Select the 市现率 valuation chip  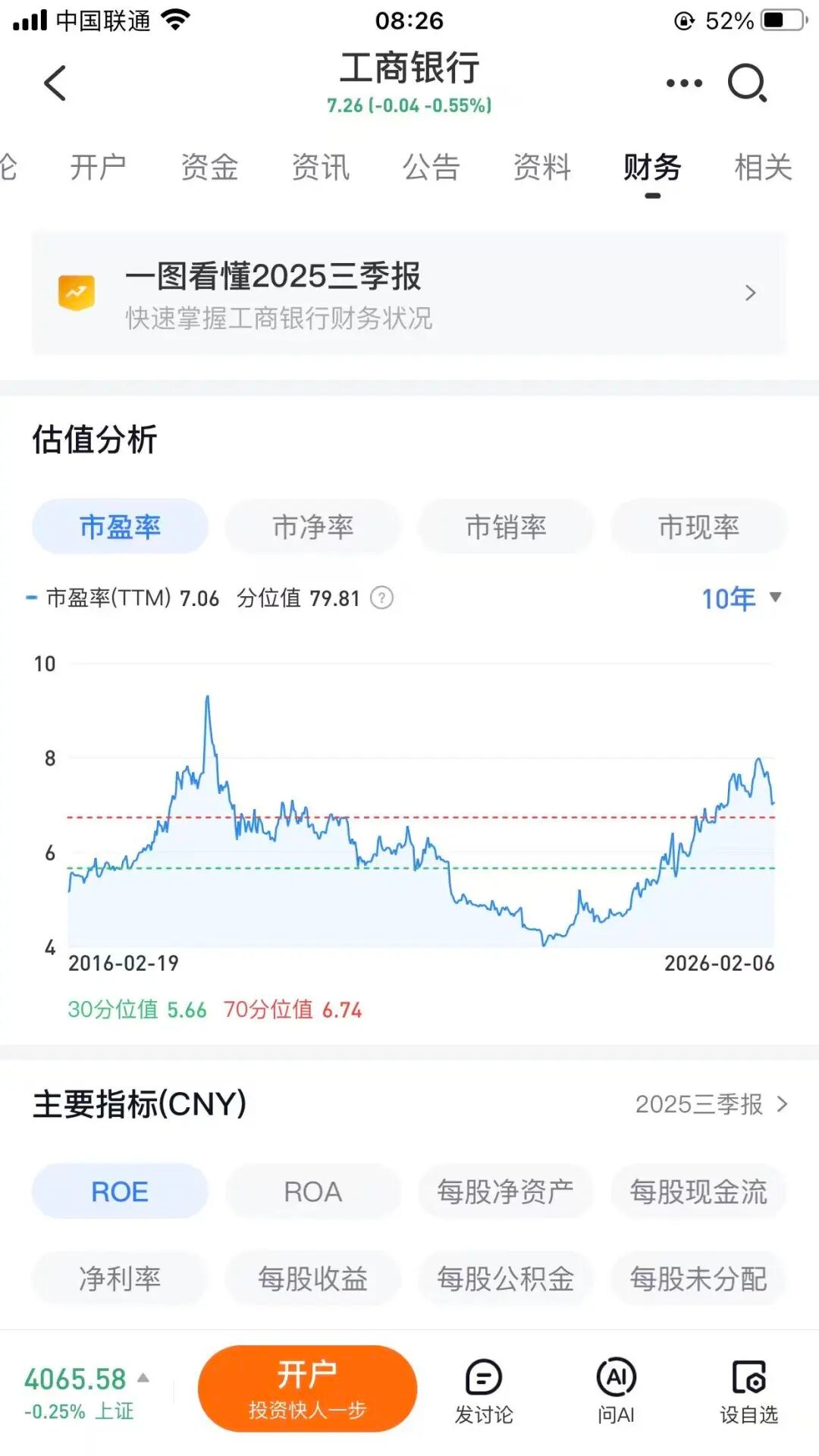point(698,526)
